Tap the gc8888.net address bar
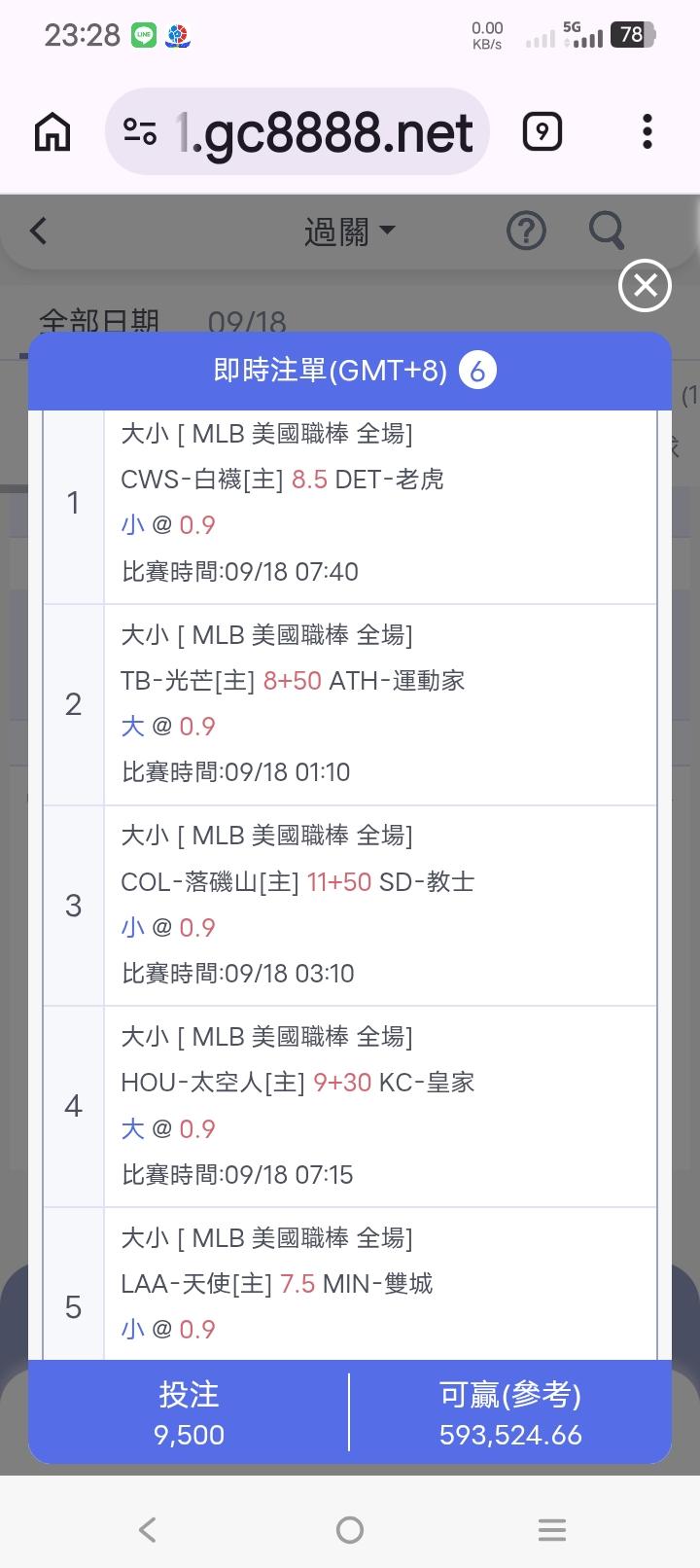Image resolution: width=700 pixels, height=1568 pixels. 297,131
